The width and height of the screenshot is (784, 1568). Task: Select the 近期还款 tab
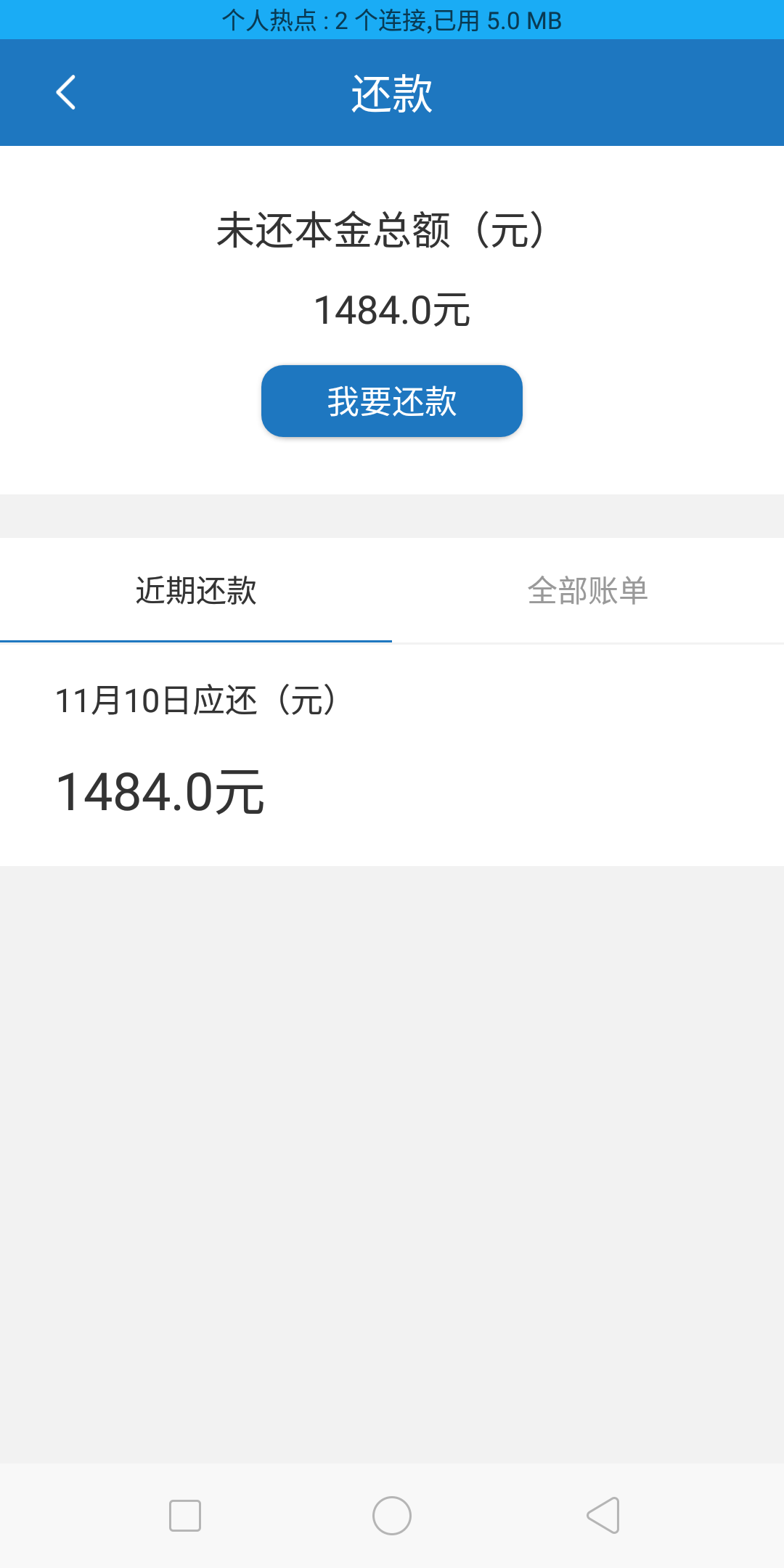196,590
